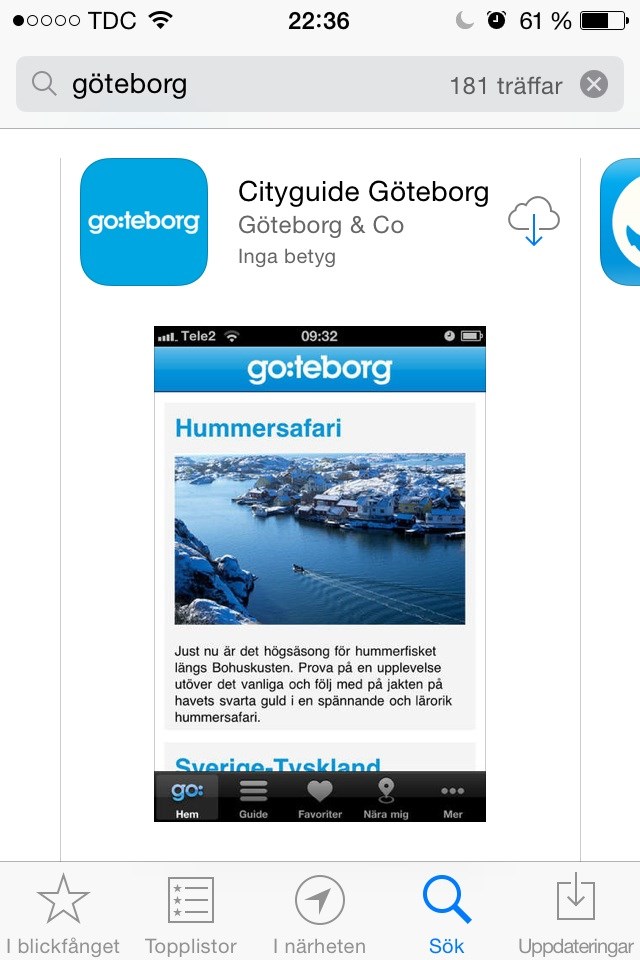Edit the göteborg search field
This screenshot has height=960, width=640.
(250, 85)
